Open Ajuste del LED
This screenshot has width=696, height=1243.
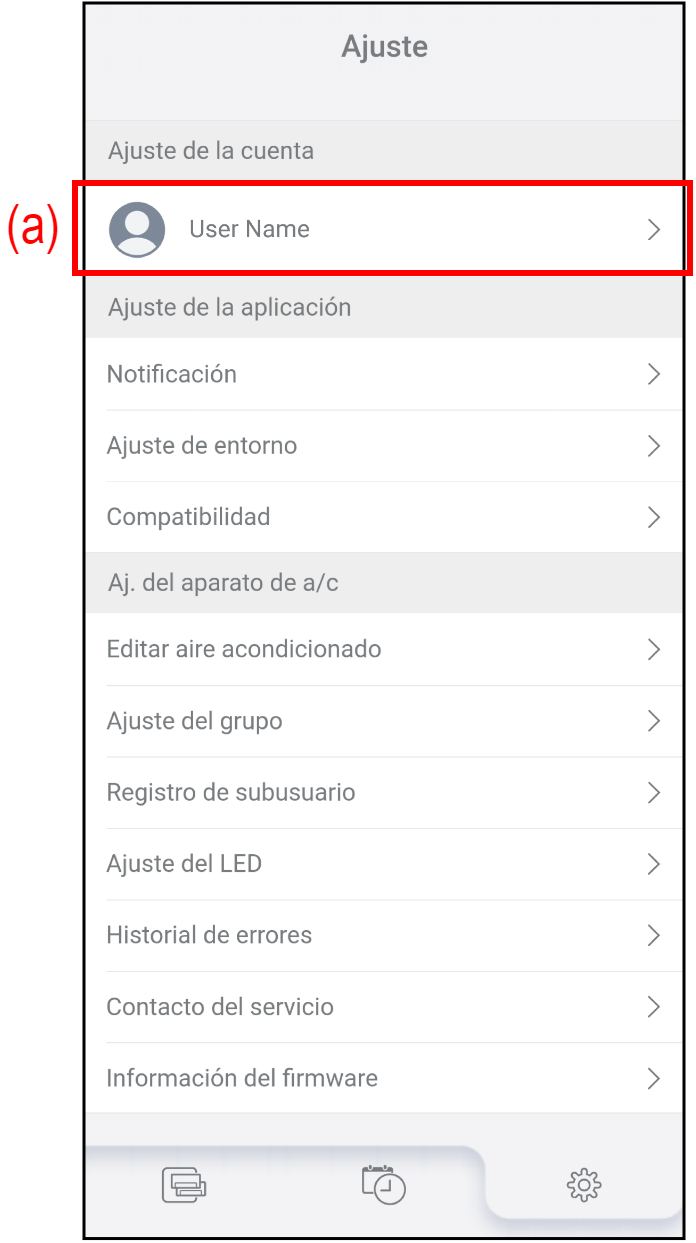click(384, 864)
